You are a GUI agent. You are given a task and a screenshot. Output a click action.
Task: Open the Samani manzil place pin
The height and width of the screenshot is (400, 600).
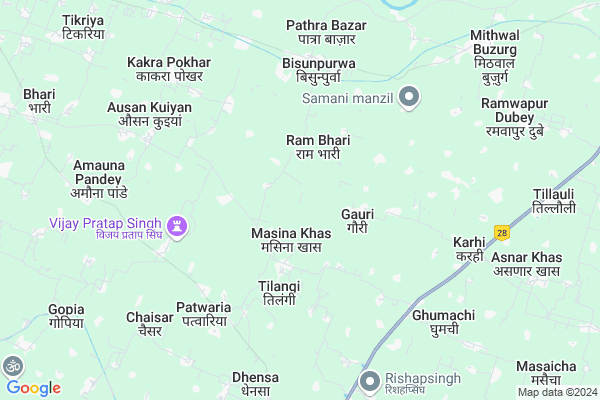point(408,97)
